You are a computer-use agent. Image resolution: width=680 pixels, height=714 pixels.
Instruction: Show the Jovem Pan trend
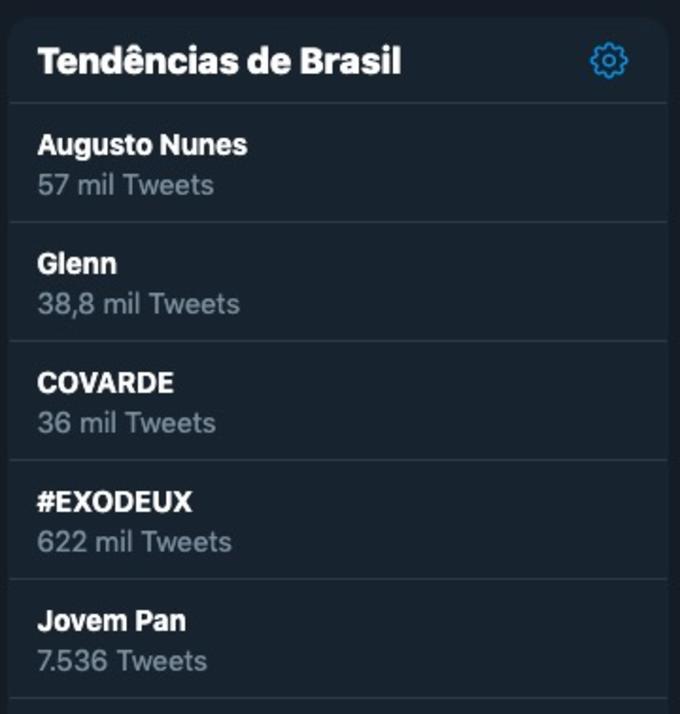coord(111,621)
